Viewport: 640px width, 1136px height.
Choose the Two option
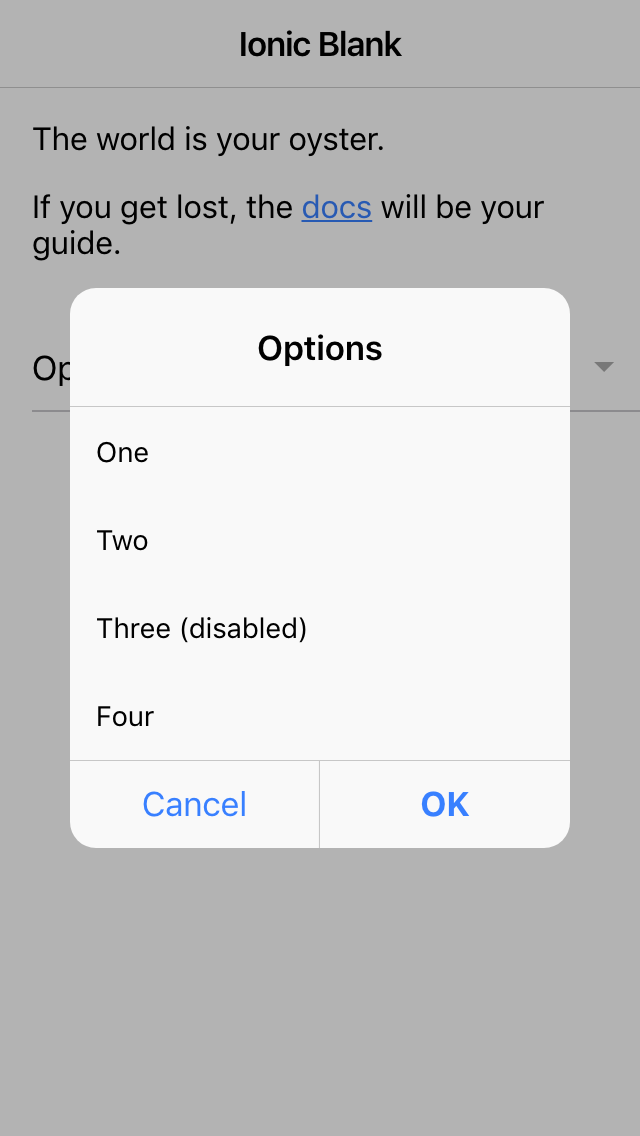[x=320, y=540]
